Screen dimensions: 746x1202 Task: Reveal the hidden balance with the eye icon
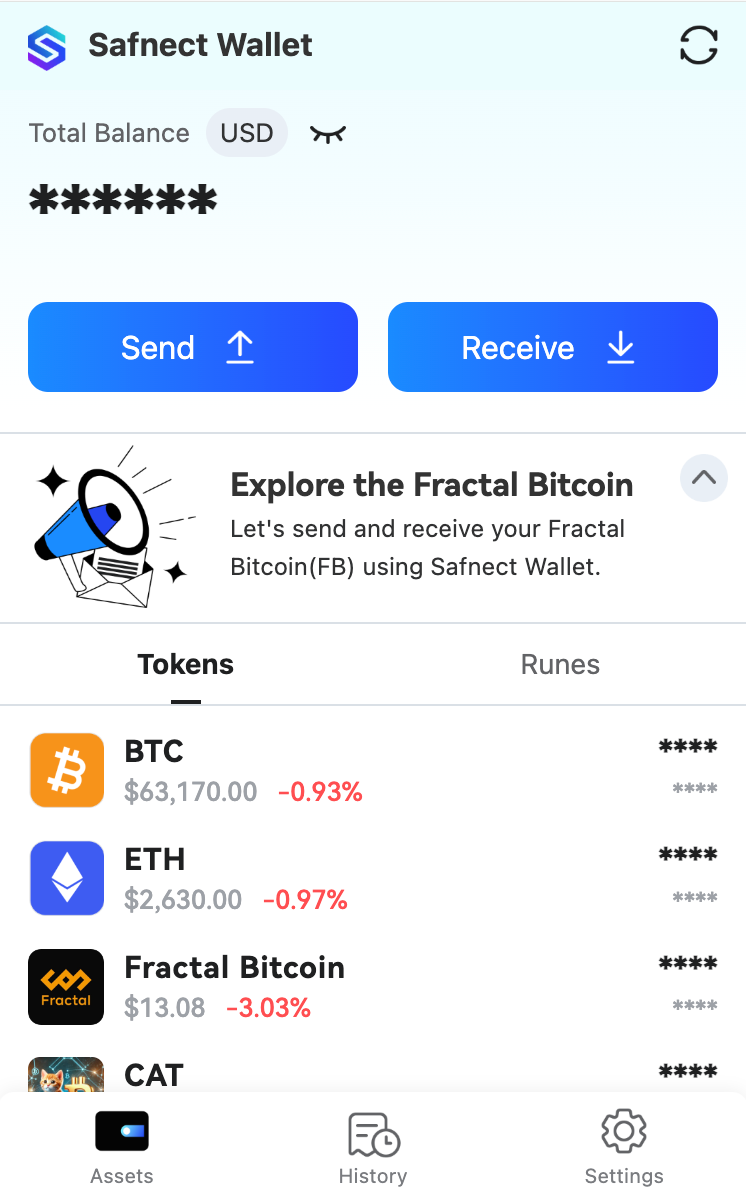[327, 134]
